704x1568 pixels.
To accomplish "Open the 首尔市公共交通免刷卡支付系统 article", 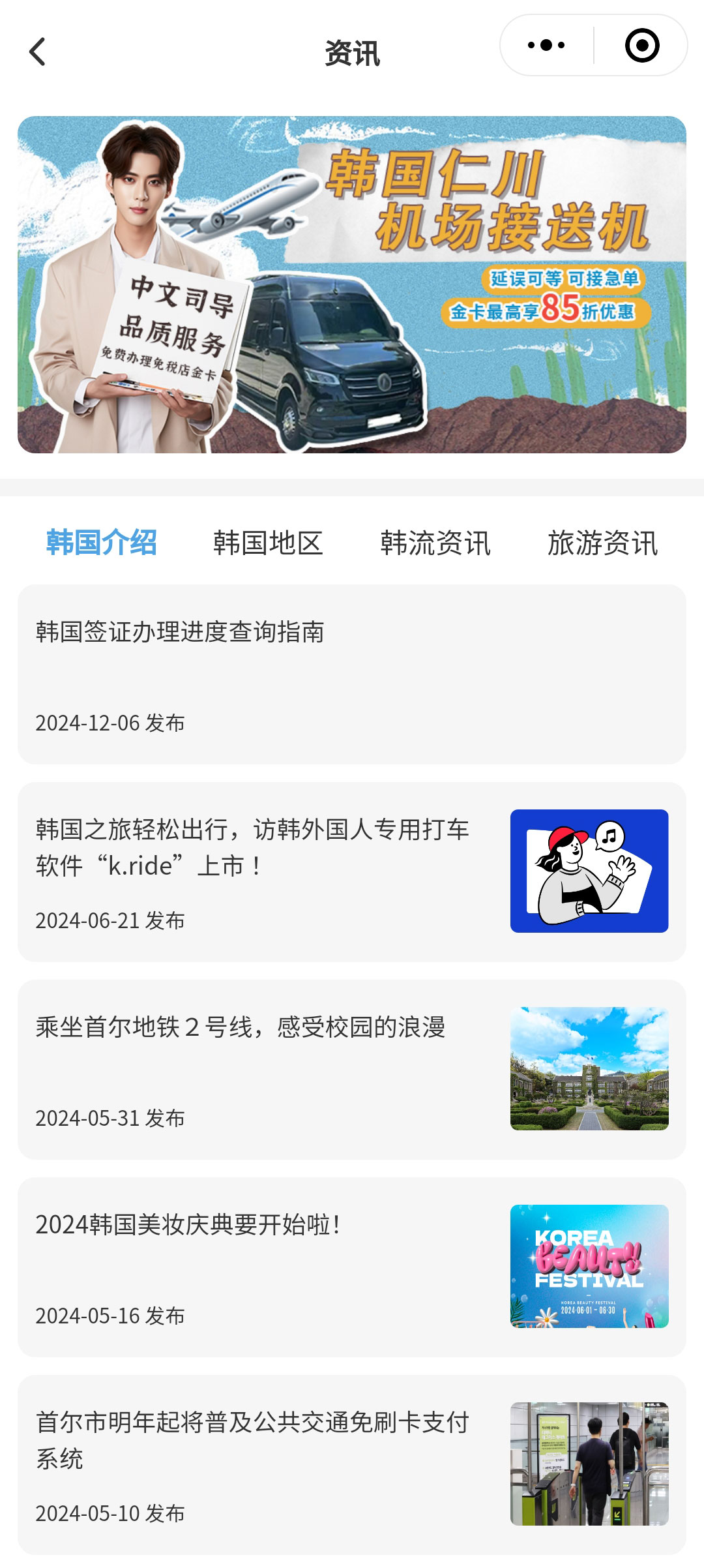I will pyautogui.click(x=352, y=1465).
